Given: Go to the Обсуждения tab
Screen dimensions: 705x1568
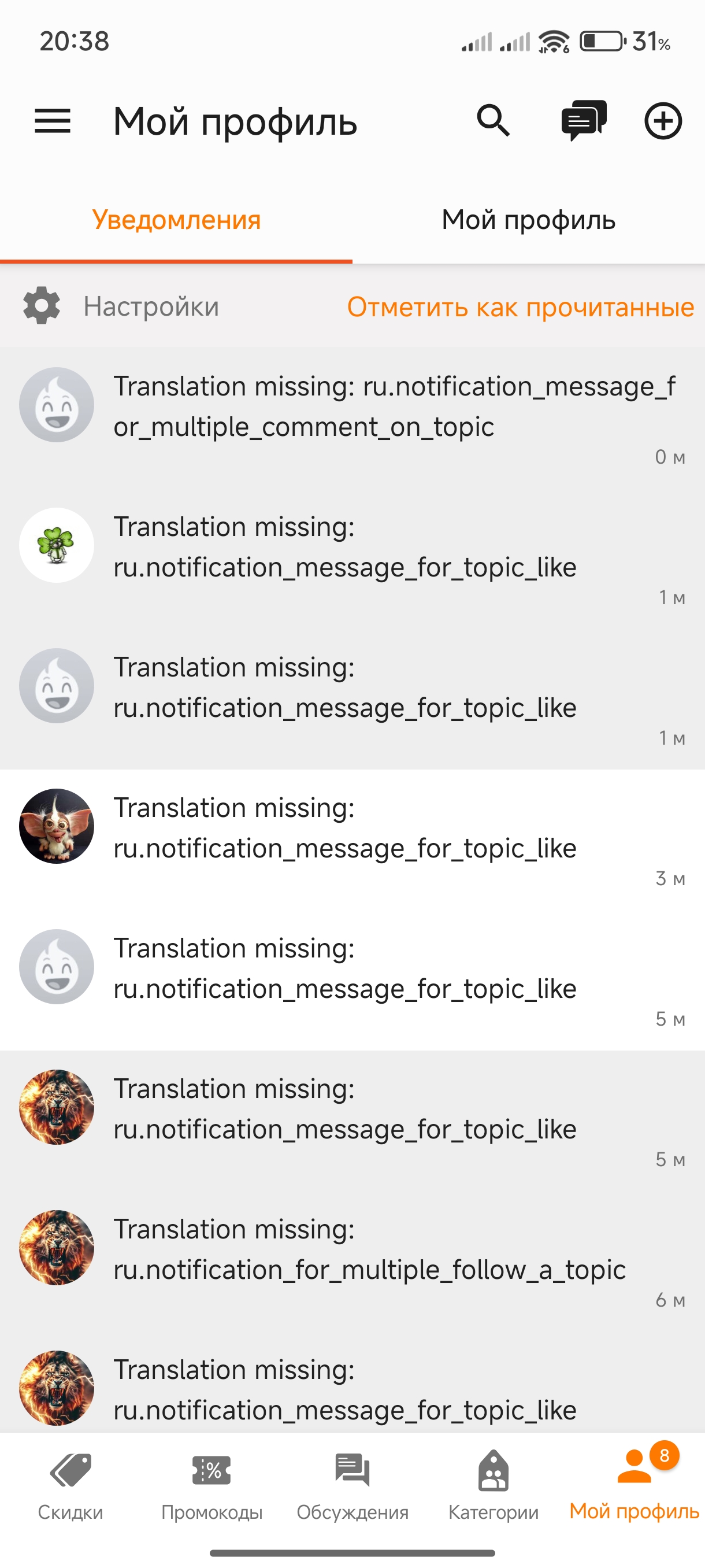Looking at the screenshot, I should [353, 1485].
